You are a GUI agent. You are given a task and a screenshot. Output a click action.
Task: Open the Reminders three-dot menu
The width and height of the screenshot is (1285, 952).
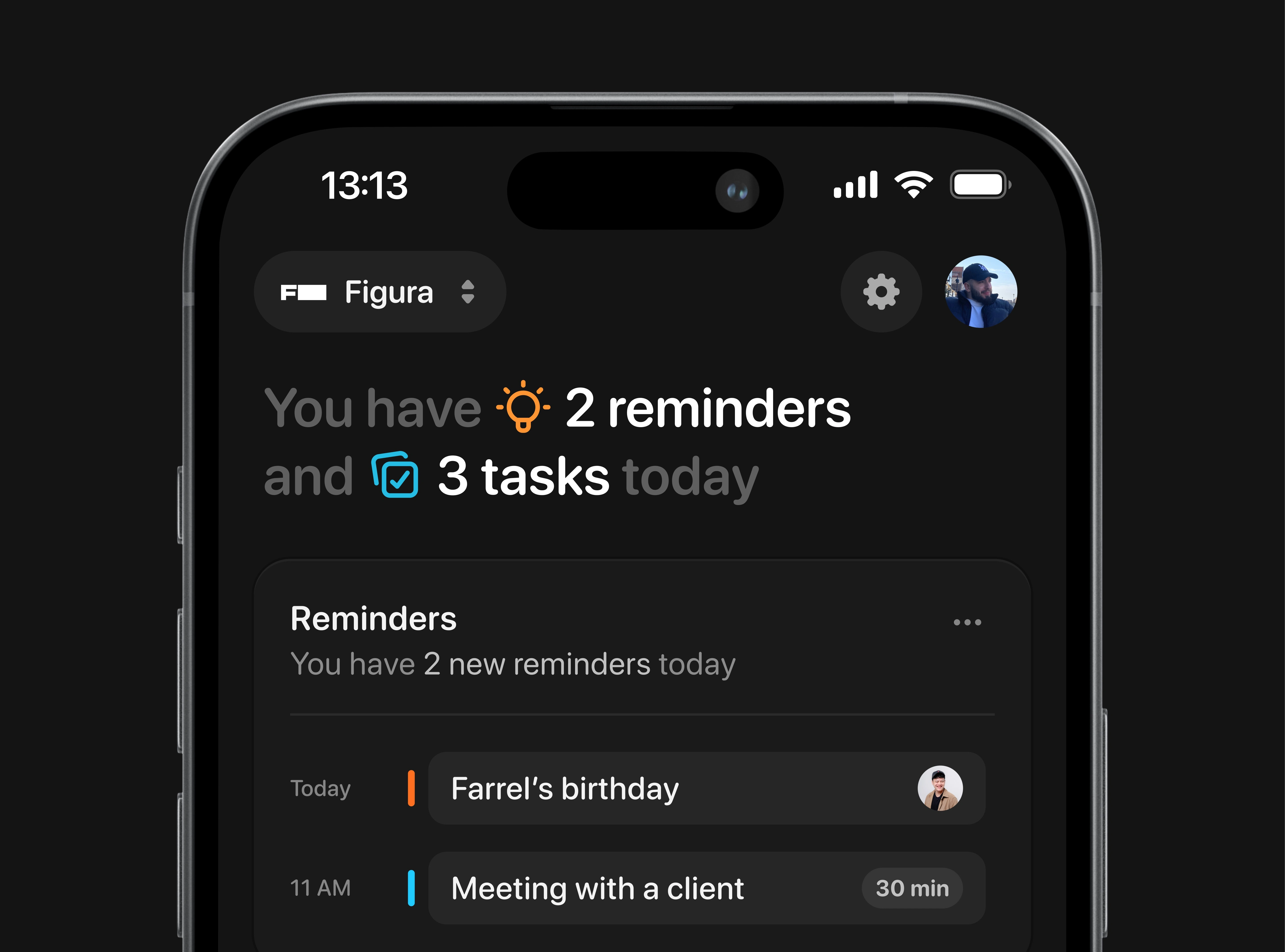point(967,622)
